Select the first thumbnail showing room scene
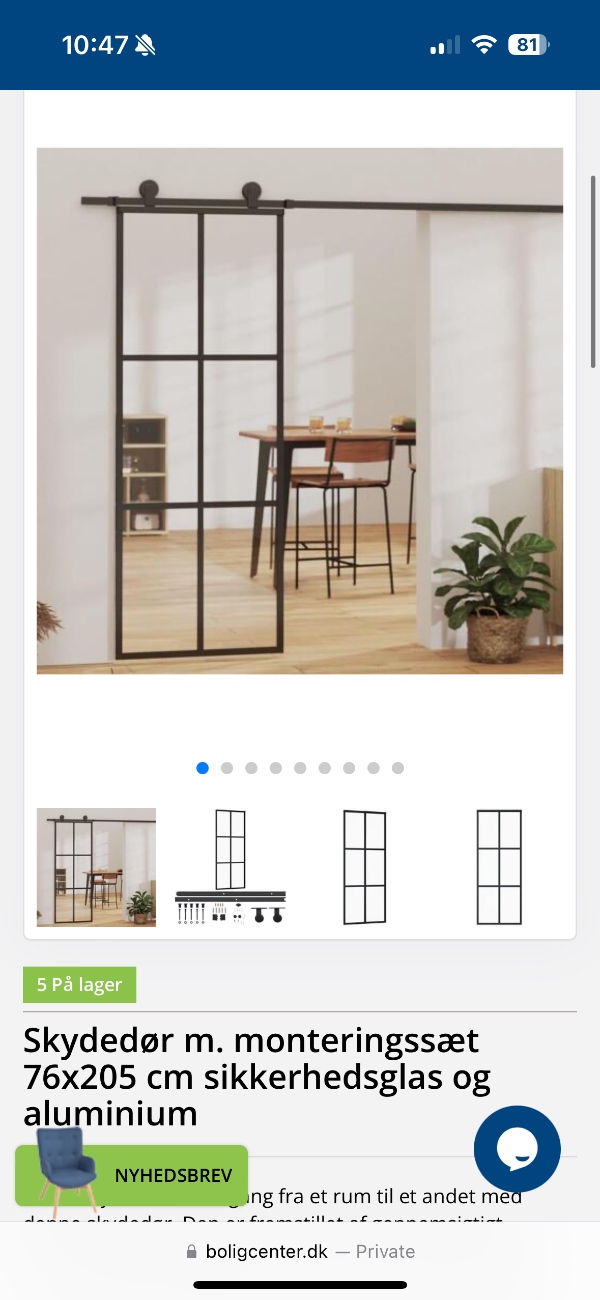 (x=96, y=867)
